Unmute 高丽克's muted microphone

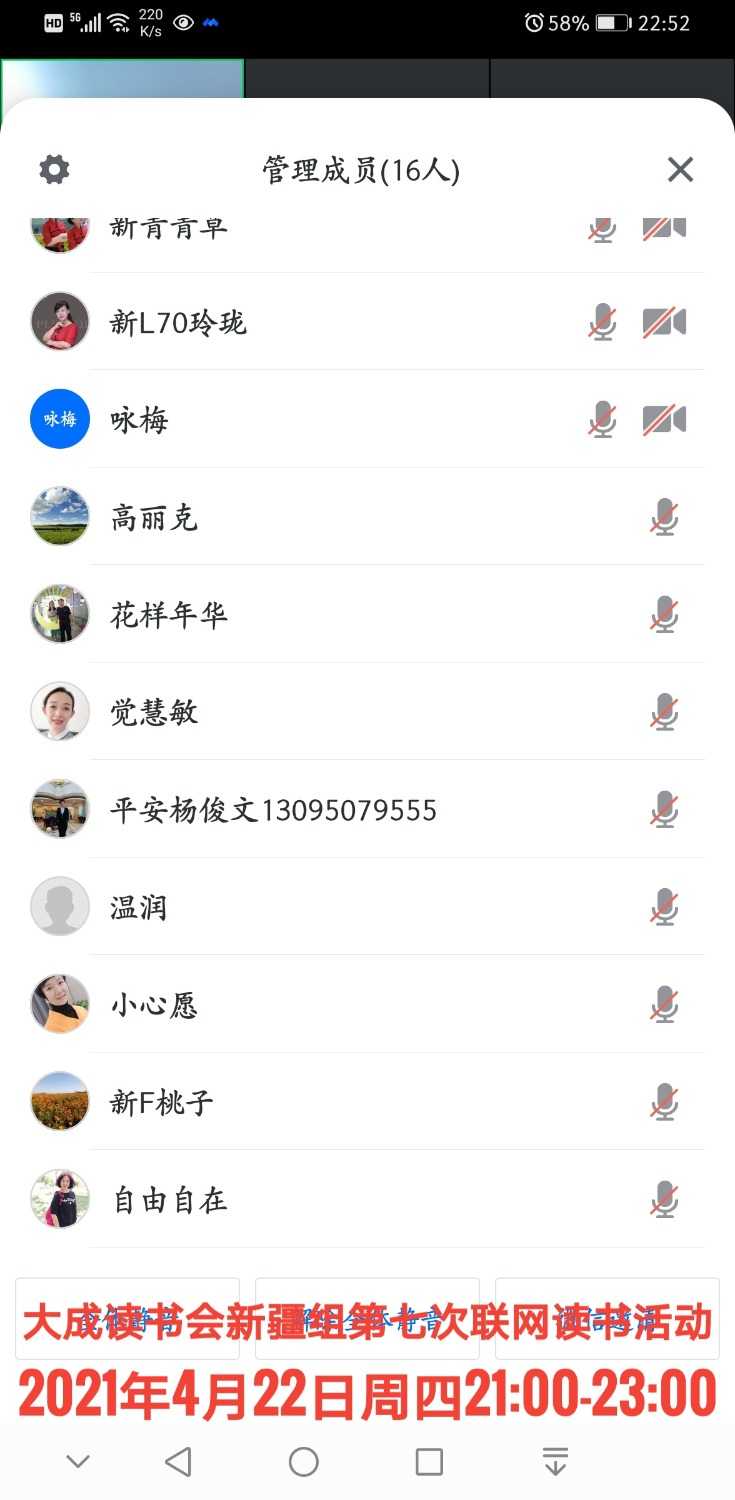point(664,517)
